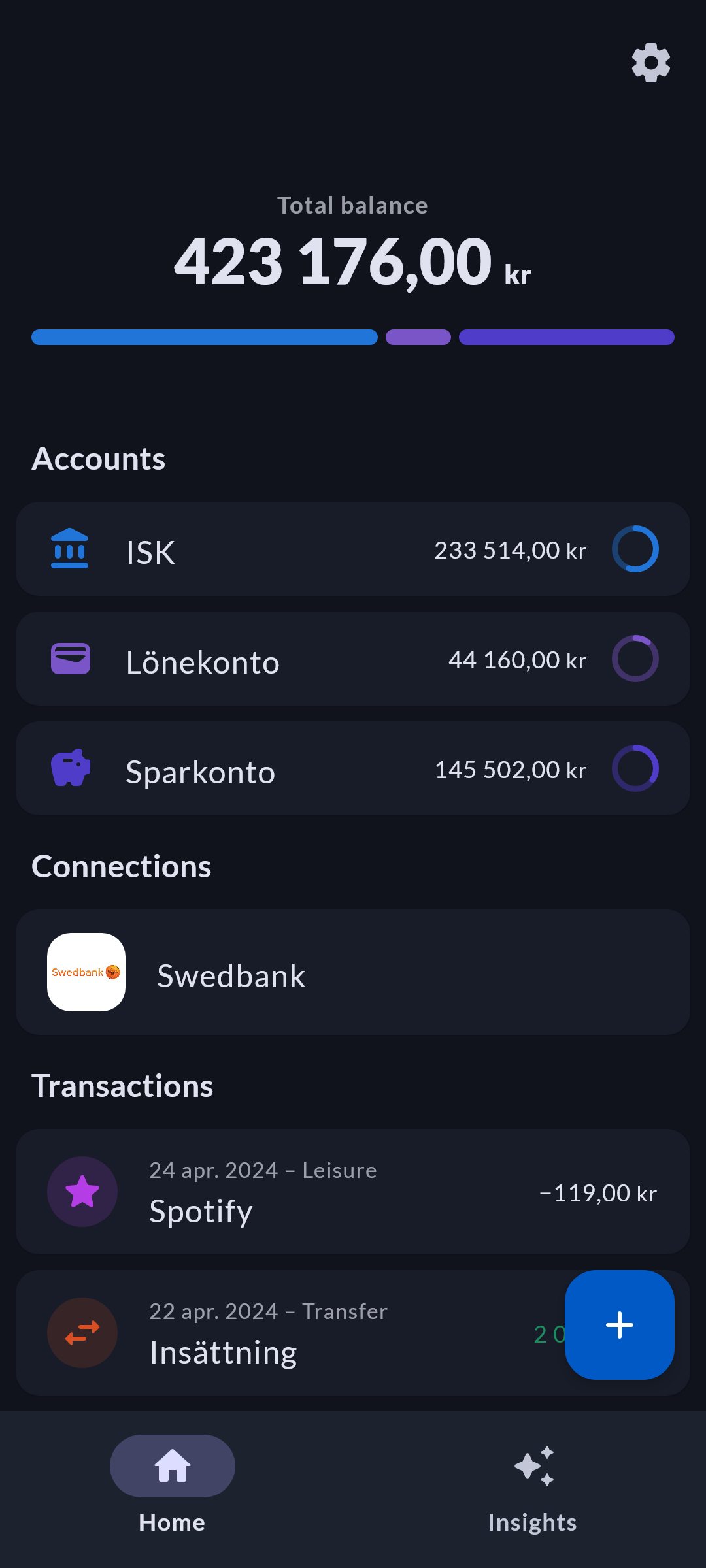The width and height of the screenshot is (706, 1568).
Task: Add a new item with the plus button
Action: 620,1325
